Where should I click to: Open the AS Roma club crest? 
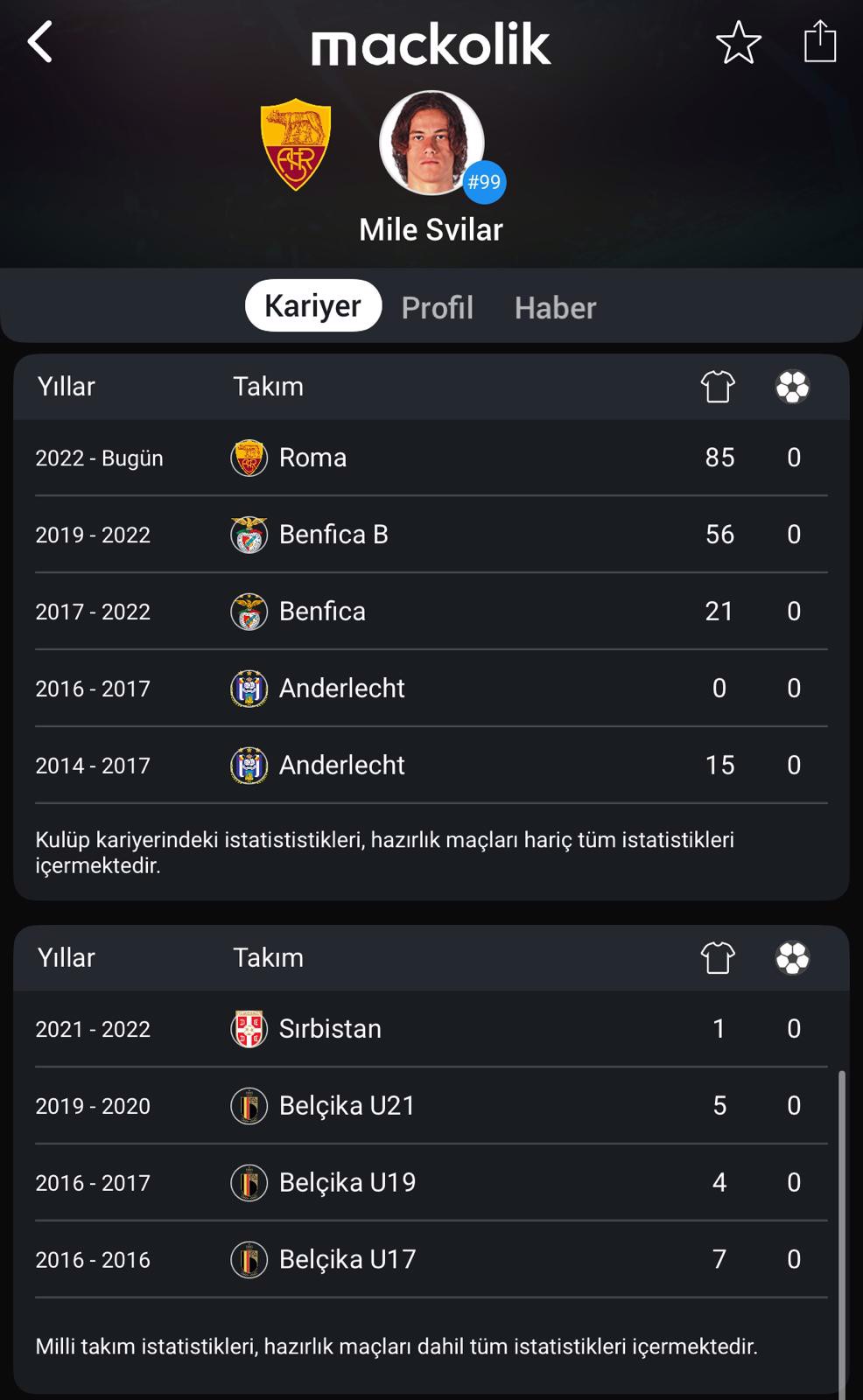[296, 144]
